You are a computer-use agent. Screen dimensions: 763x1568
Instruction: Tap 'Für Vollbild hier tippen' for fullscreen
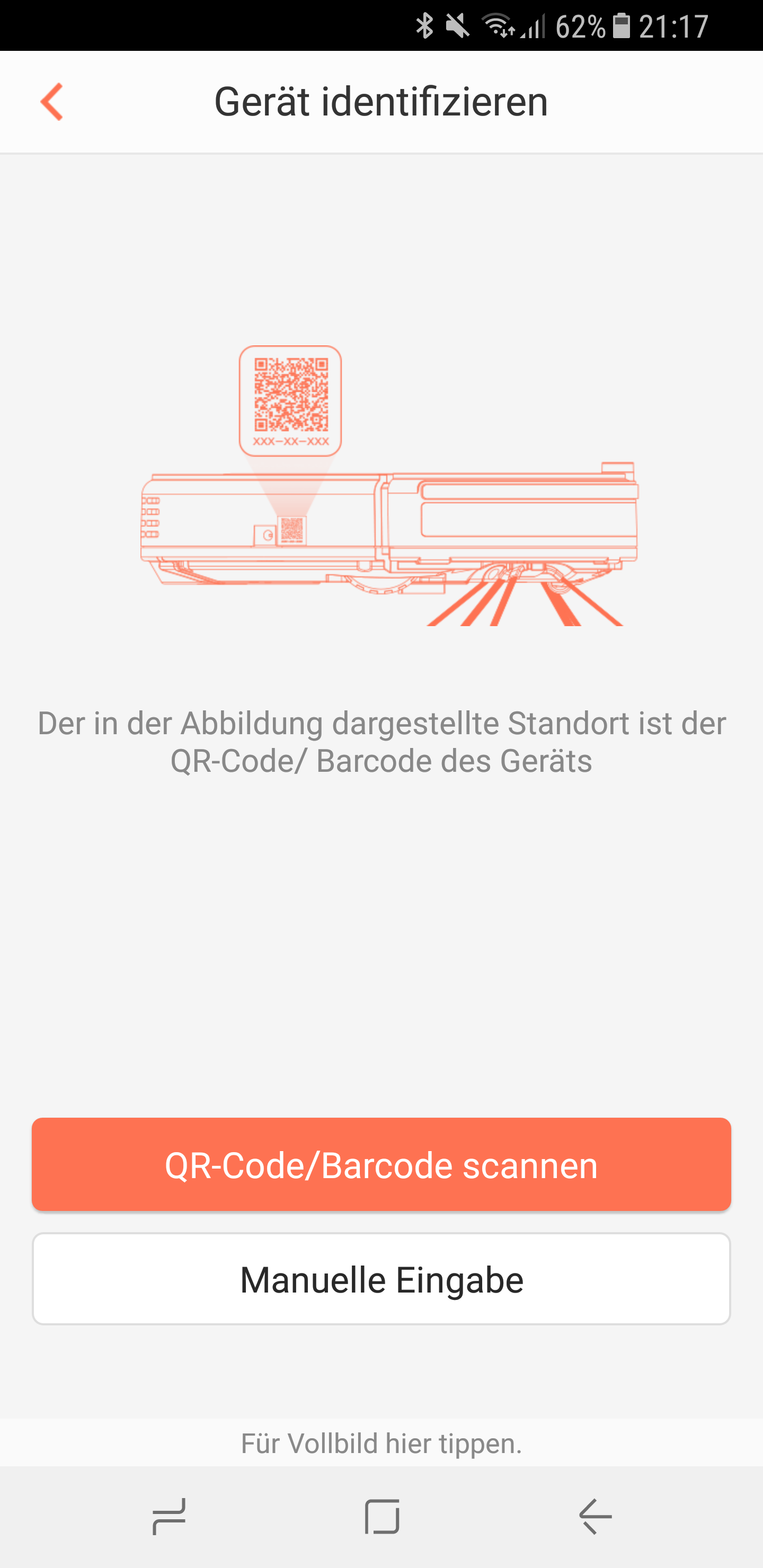click(381, 1443)
